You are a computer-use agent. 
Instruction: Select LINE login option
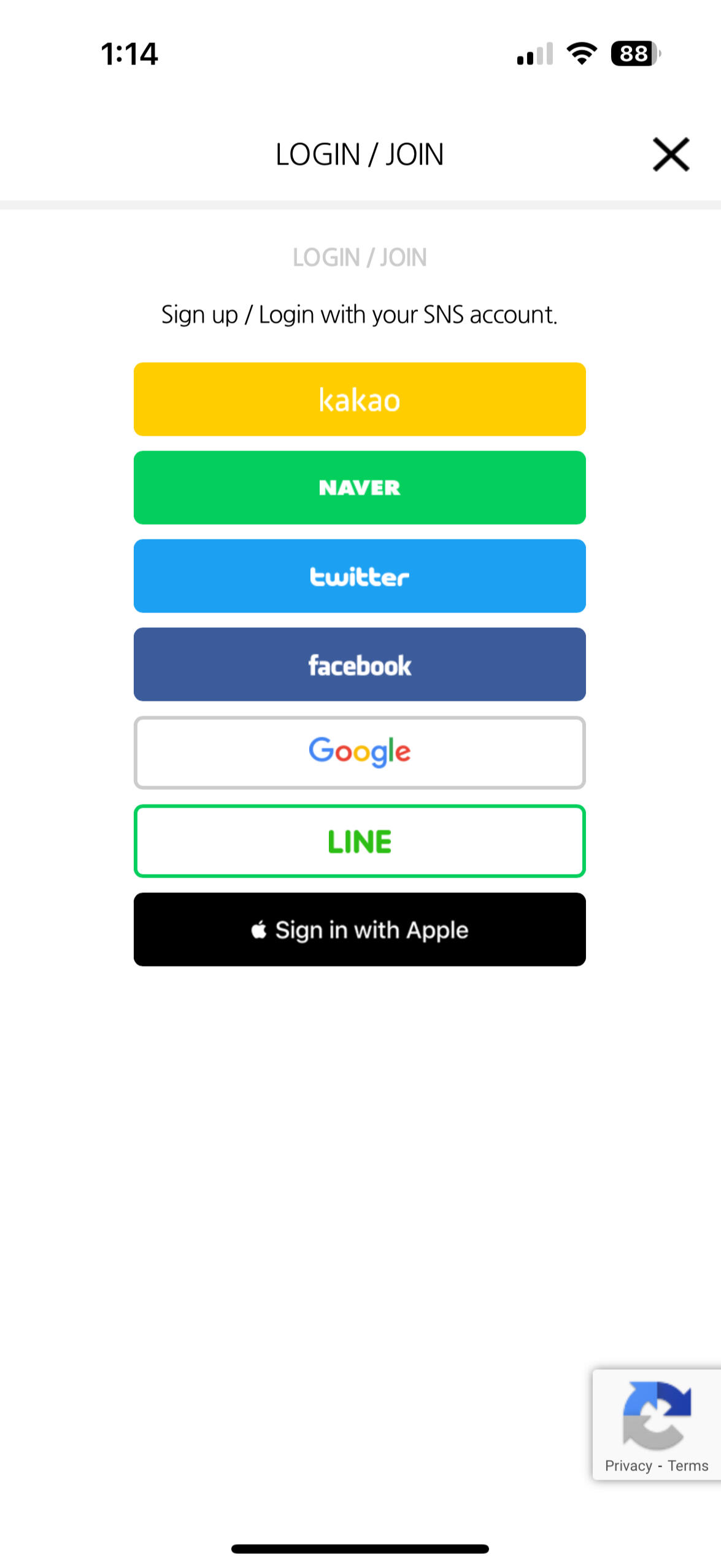[x=360, y=841]
